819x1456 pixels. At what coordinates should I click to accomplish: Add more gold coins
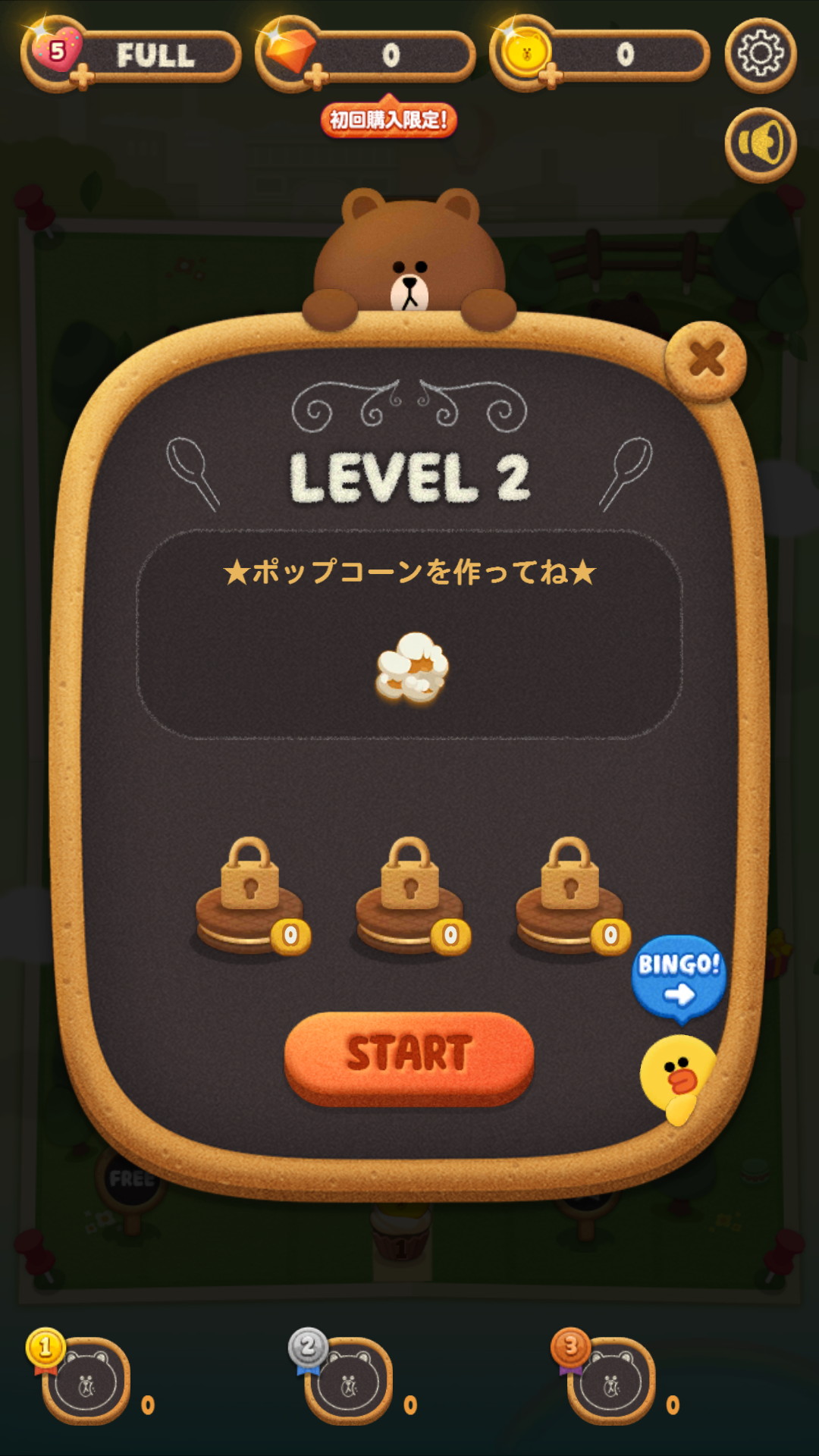(x=551, y=77)
